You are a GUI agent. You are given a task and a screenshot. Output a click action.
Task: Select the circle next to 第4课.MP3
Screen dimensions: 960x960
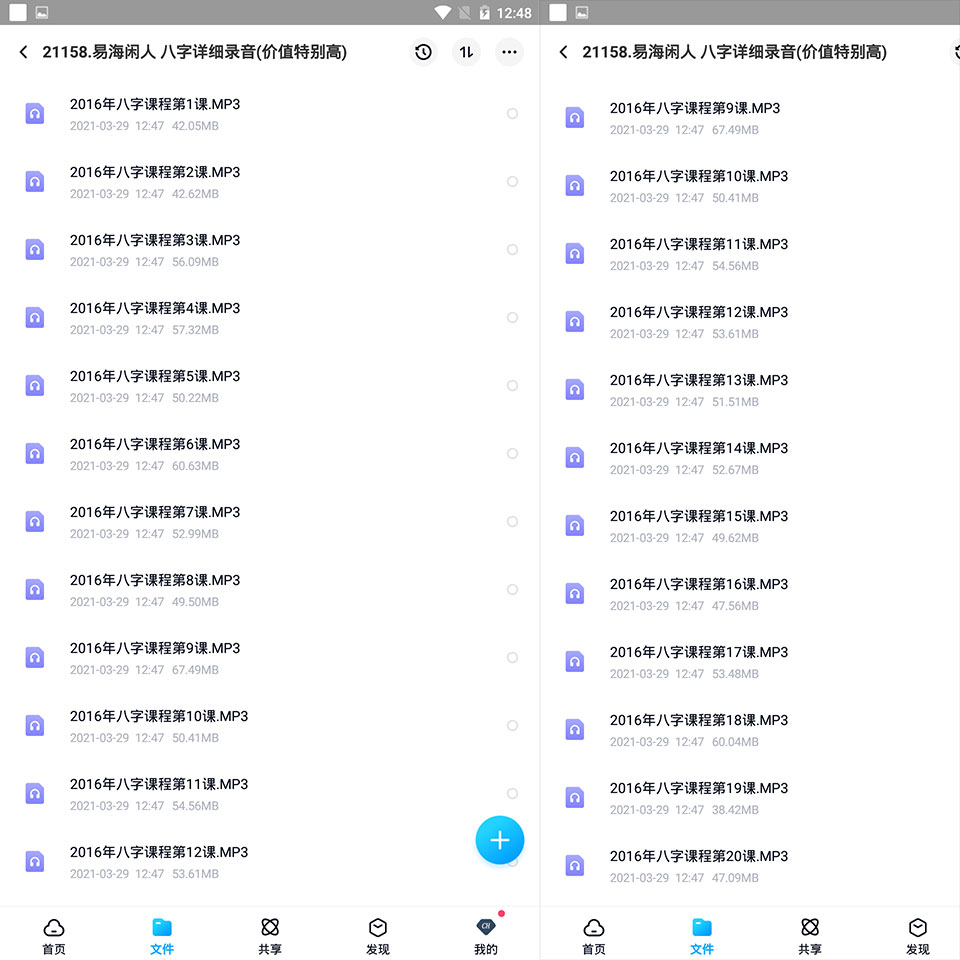pos(512,318)
